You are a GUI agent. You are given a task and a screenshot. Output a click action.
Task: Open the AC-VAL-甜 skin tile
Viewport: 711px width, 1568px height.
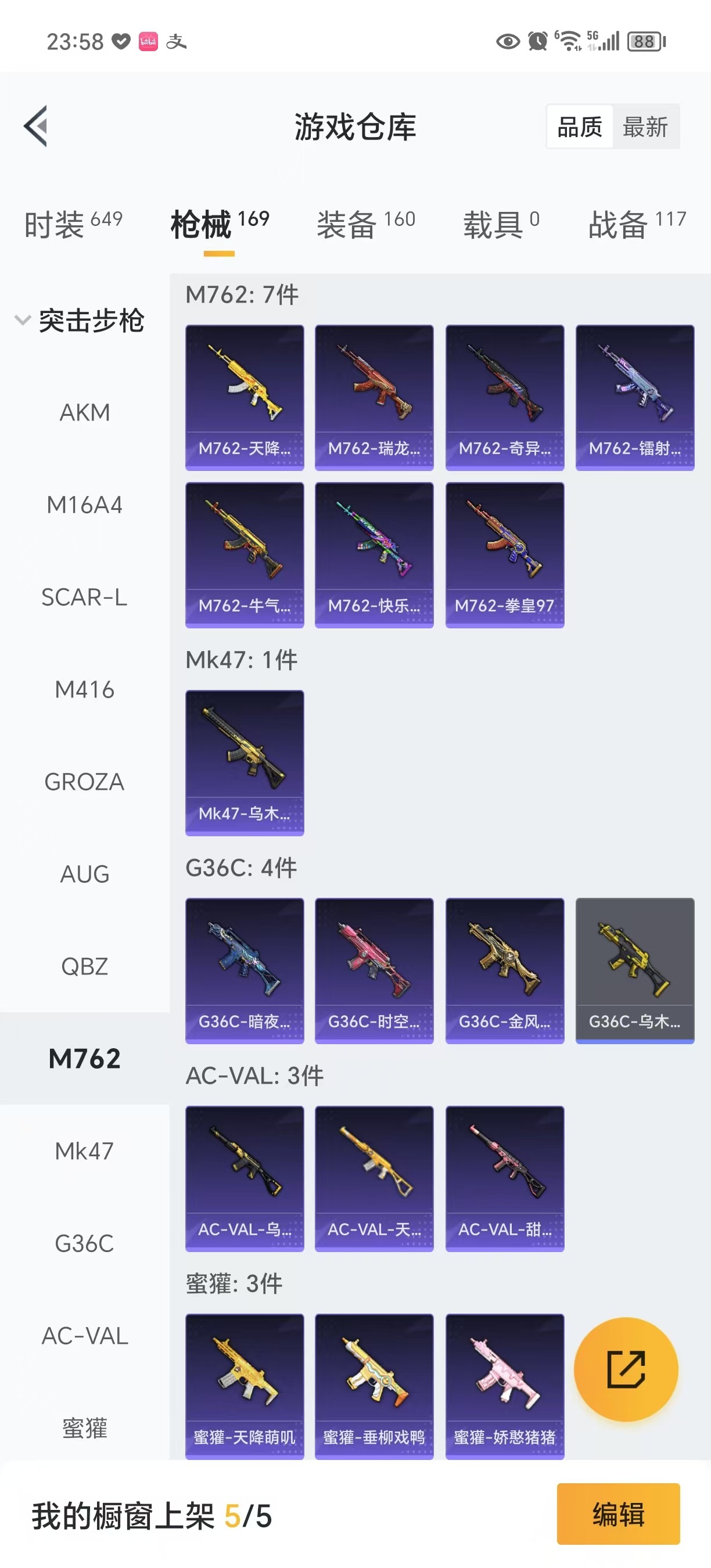[x=505, y=1178]
